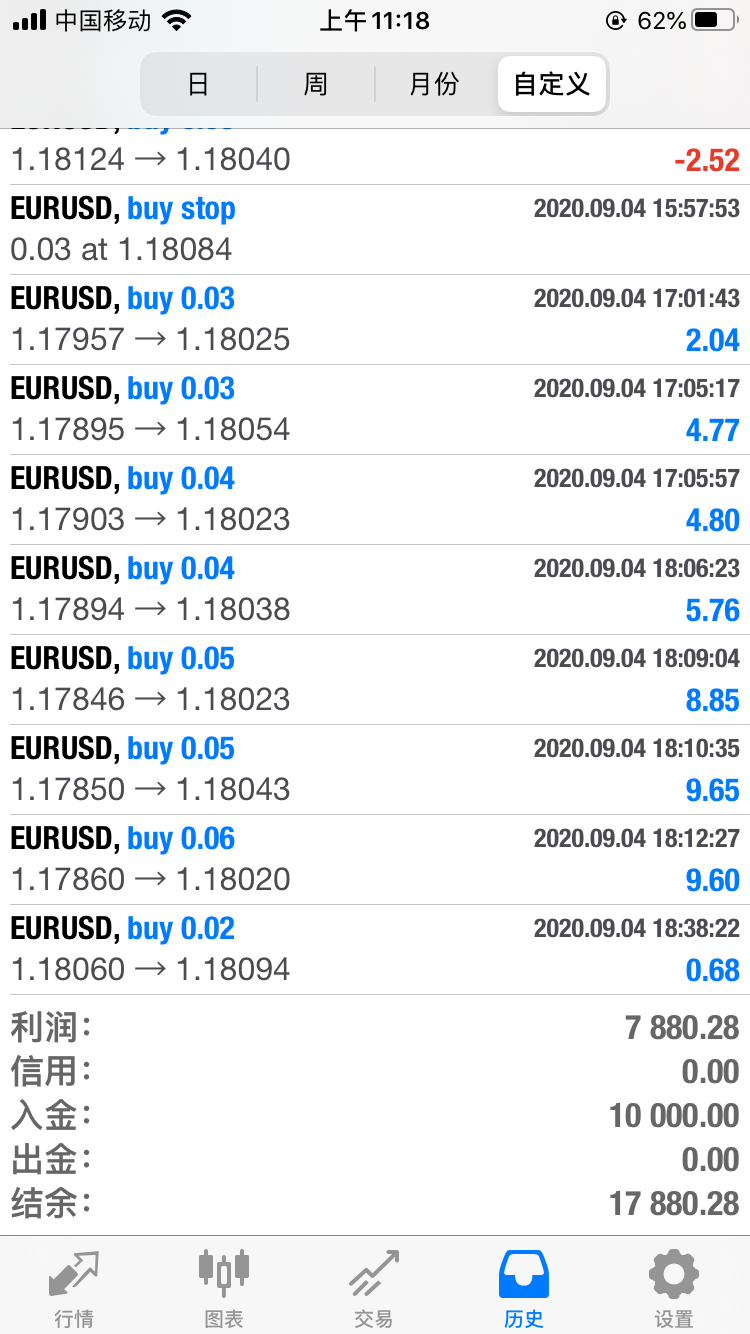
Task: Choose the 月份 (month) period filter
Action: (x=434, y=84)
